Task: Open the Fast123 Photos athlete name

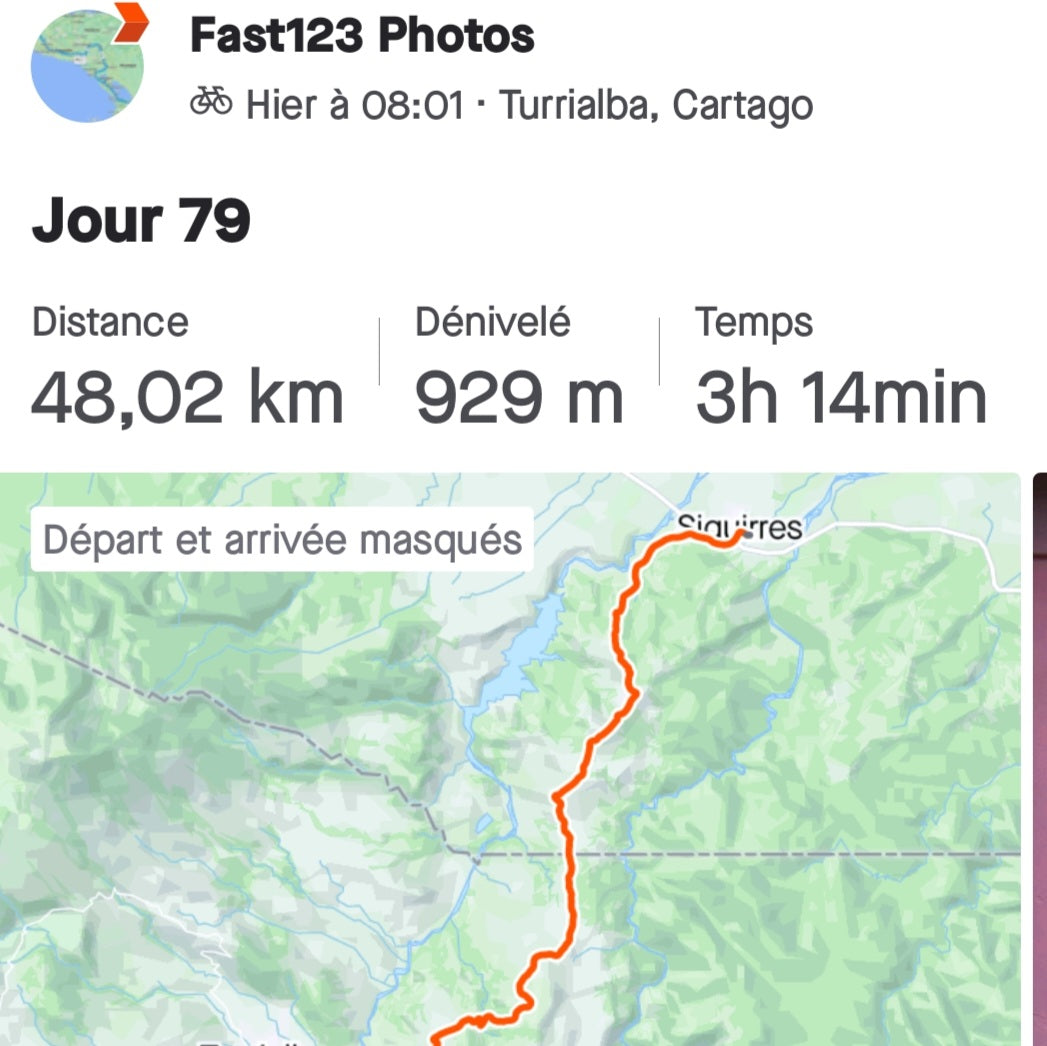Action: 362,36
